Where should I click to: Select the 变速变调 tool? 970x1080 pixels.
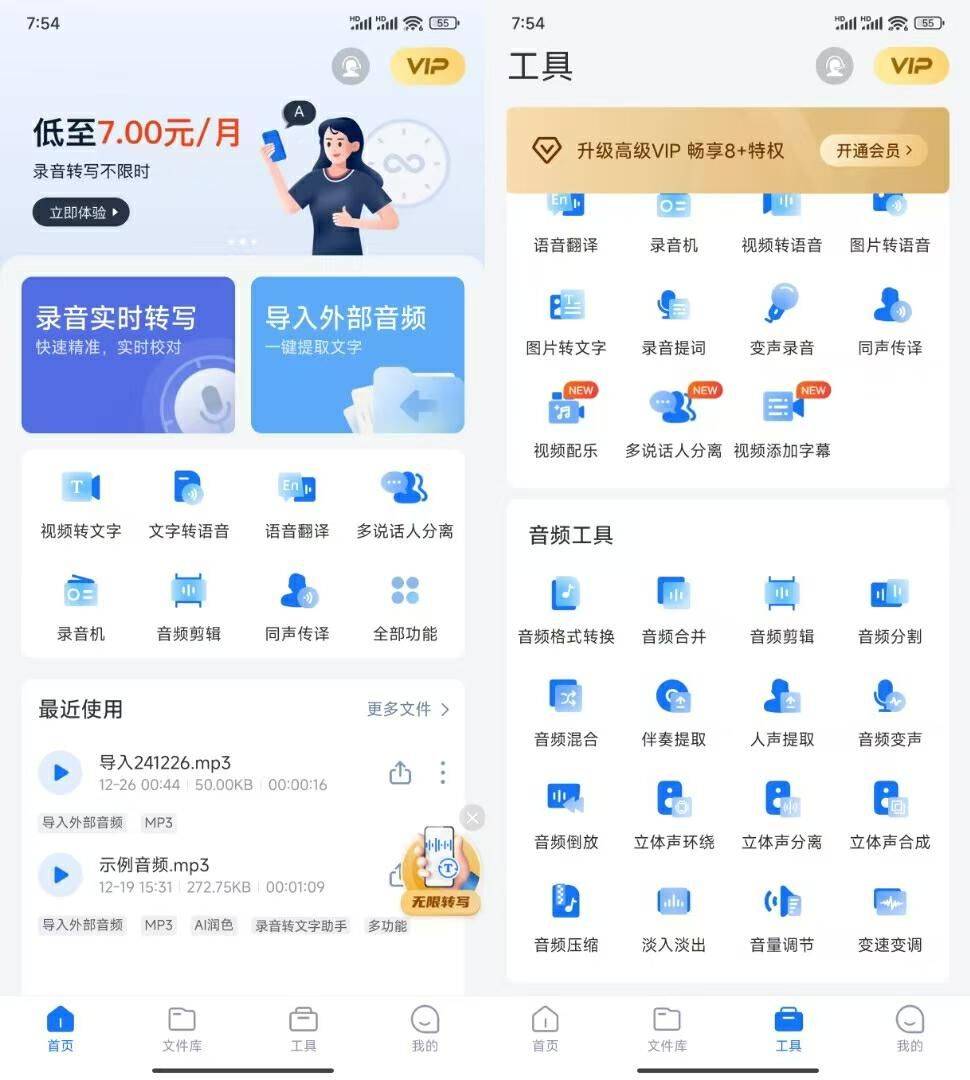(890, 917)
